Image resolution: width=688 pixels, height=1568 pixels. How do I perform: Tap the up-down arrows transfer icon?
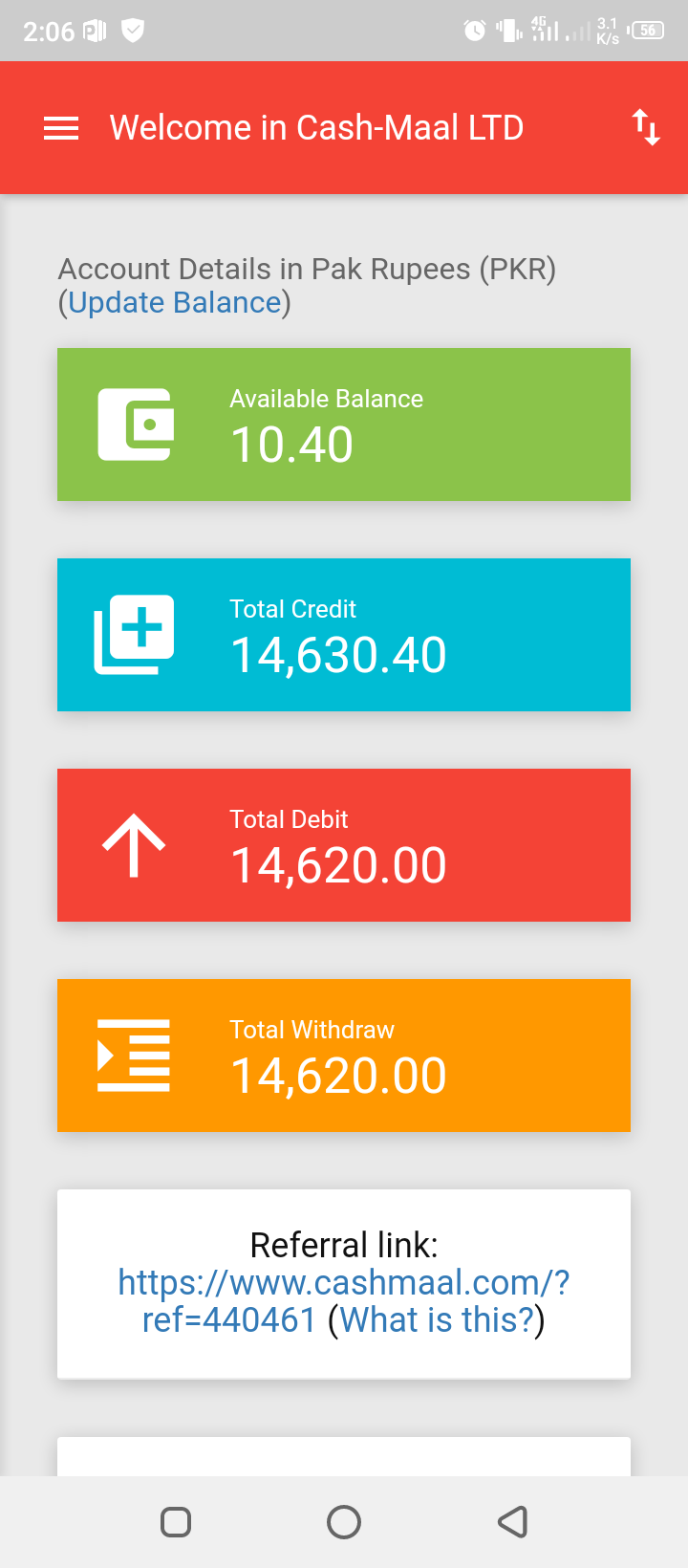pyautogui.click(x=646, y=127)
